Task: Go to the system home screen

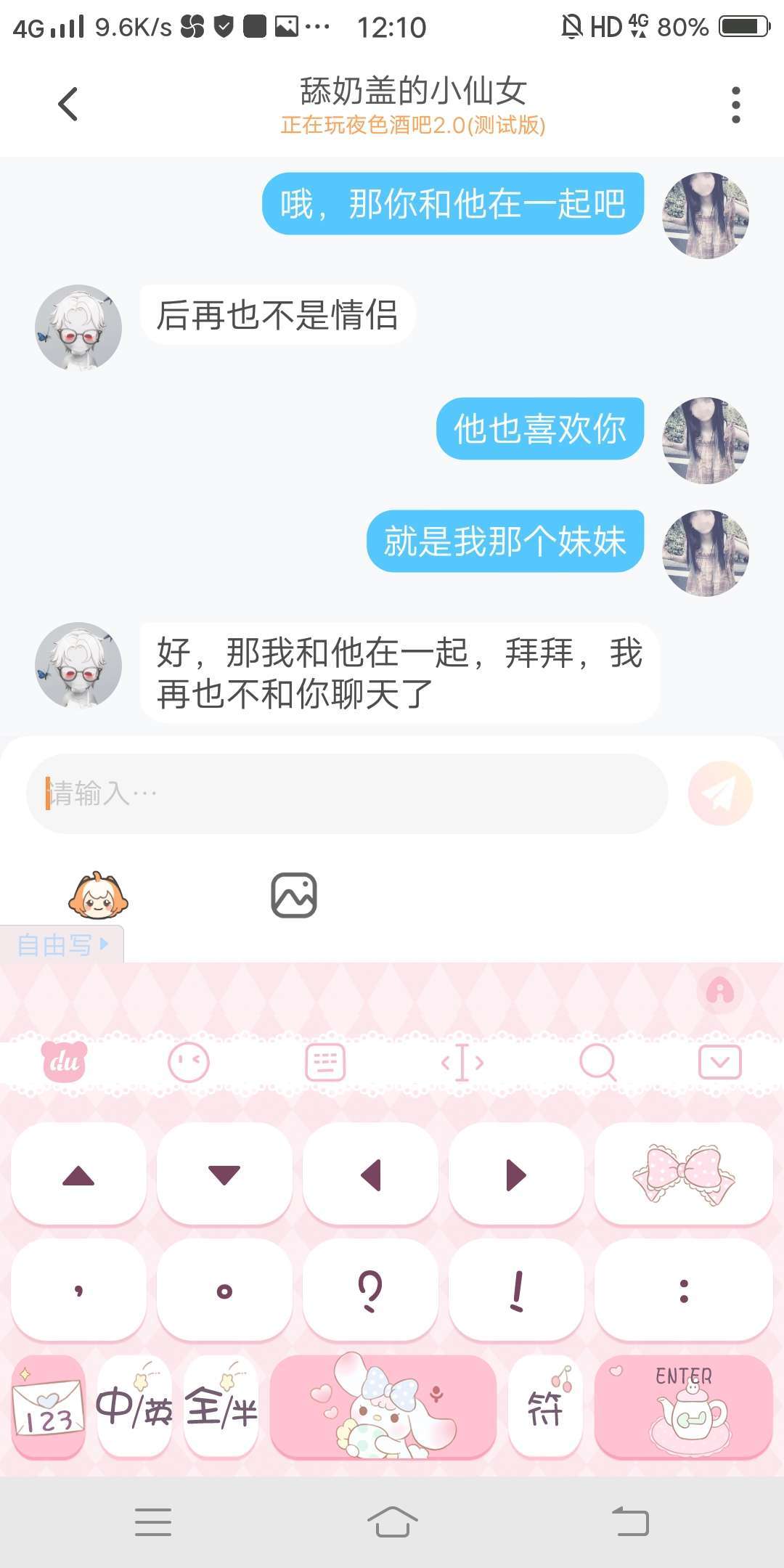Action: click(x=392, y=1522)
